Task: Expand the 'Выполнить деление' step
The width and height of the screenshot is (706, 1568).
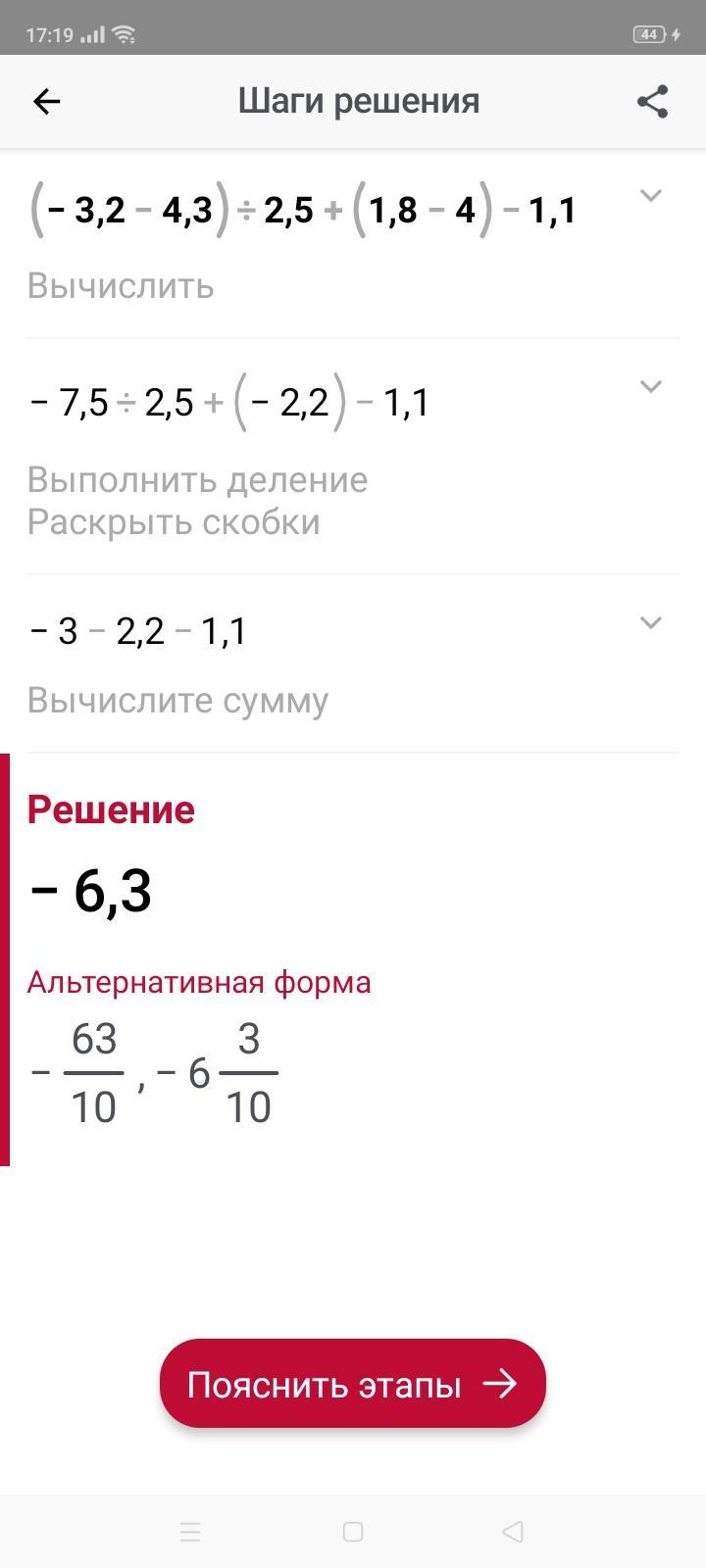Action: point(650,387)
